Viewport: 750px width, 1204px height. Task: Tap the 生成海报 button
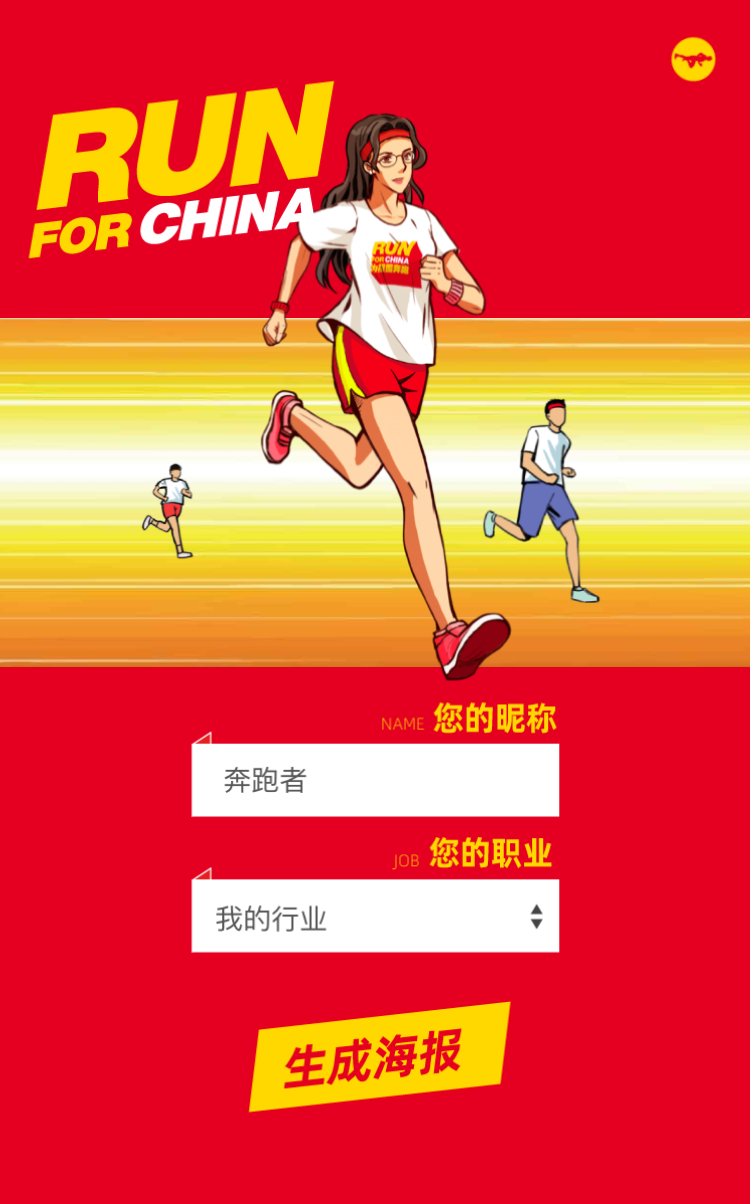pos(378,1057)
